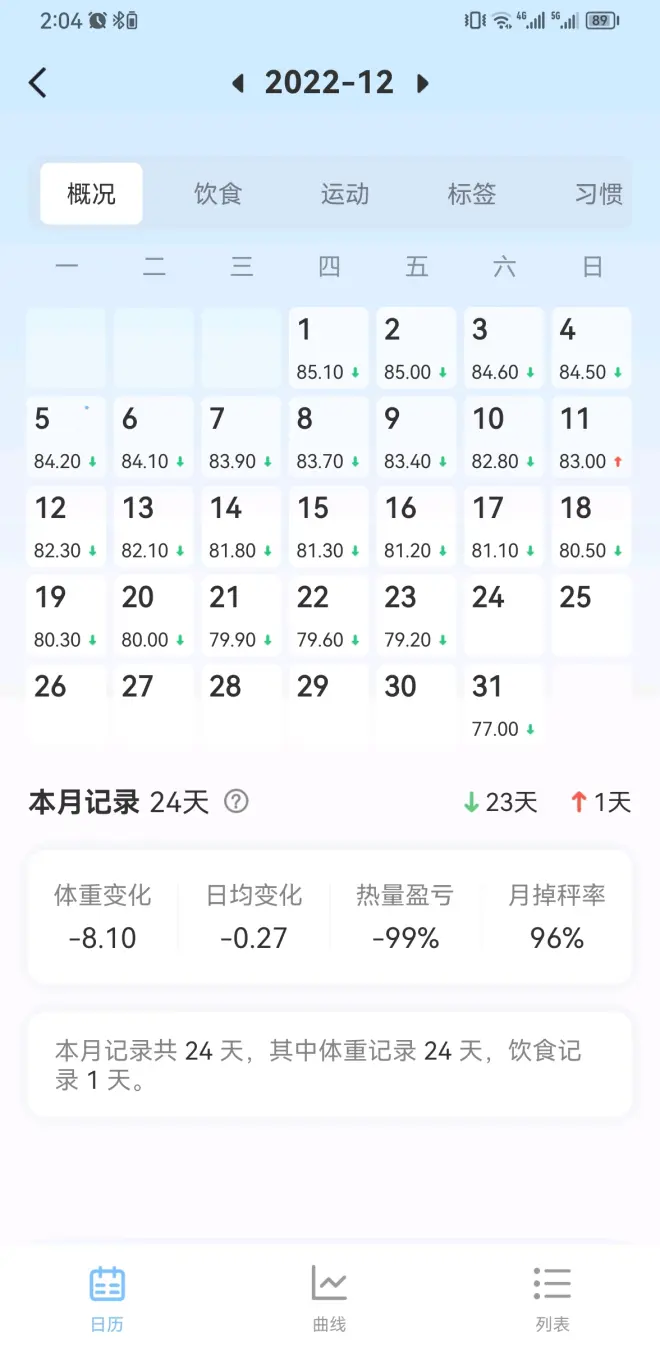Switch to the 标签 tab
Screen dimensions: 660x1347
click(x=471, y=194)
